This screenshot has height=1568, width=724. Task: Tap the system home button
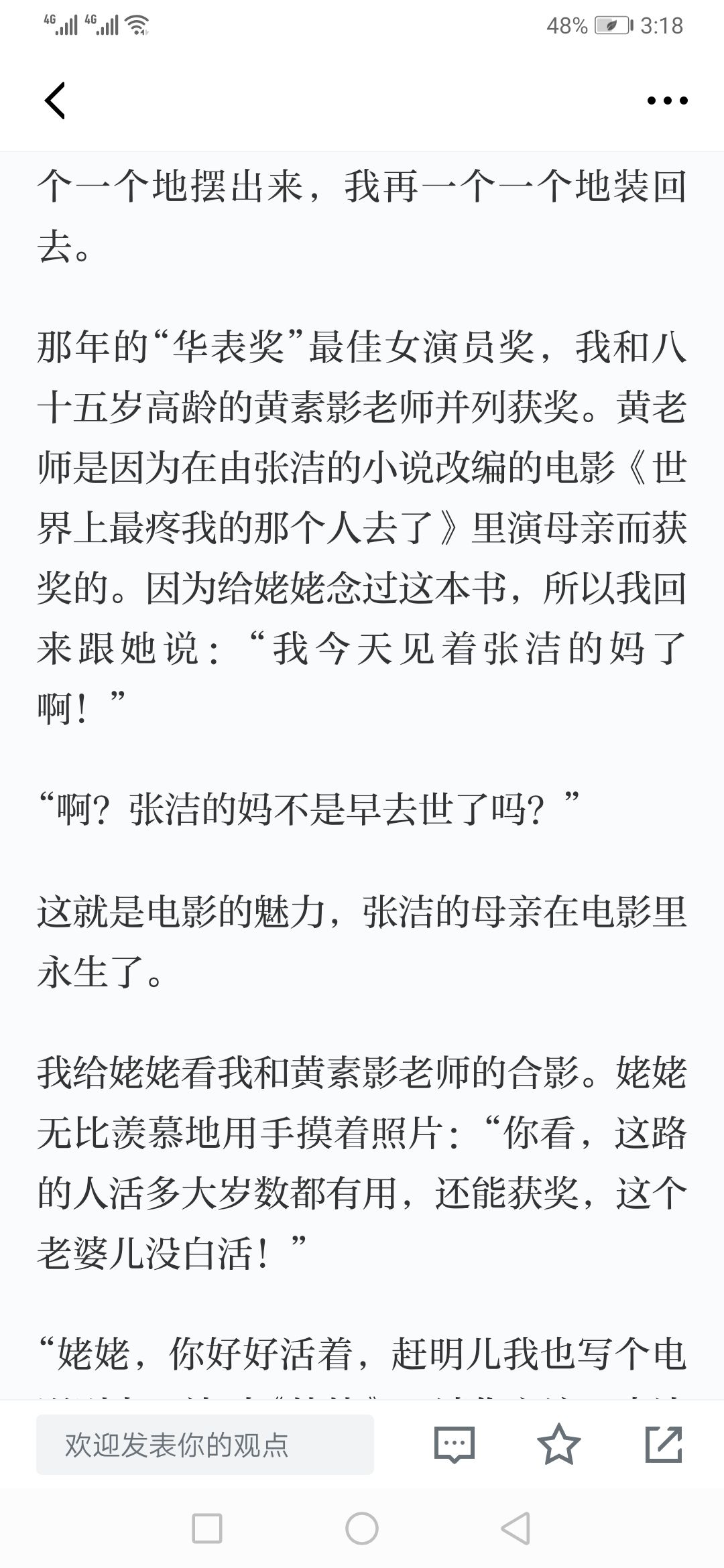point(362,1528)
